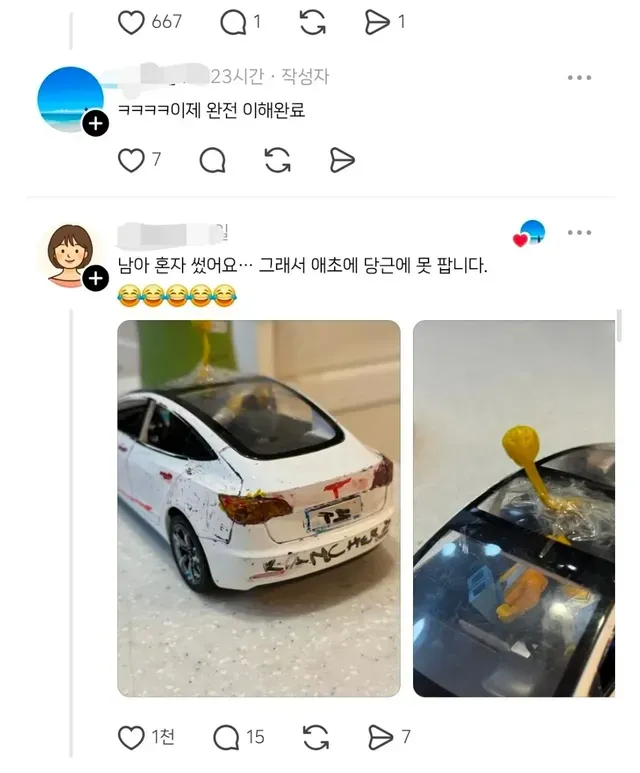This screenshot has height=773, width=640.
Task: Share the post with 667 likes
Action: (377, 22)
